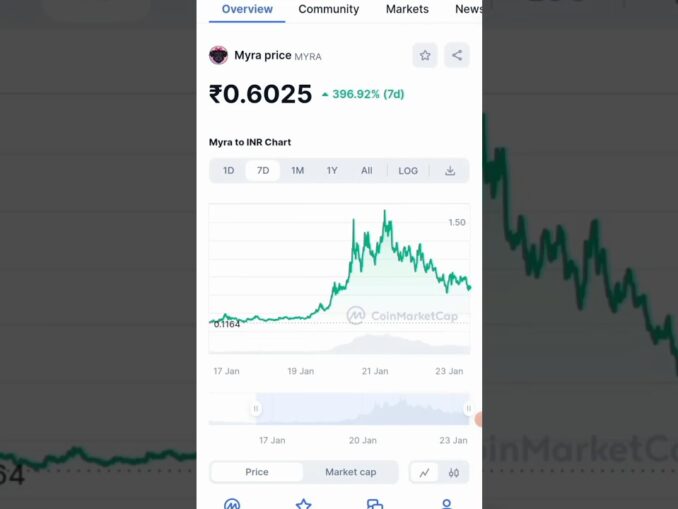Choose the candlestick chart style
The image size is (678, 509).
(454, 472)
